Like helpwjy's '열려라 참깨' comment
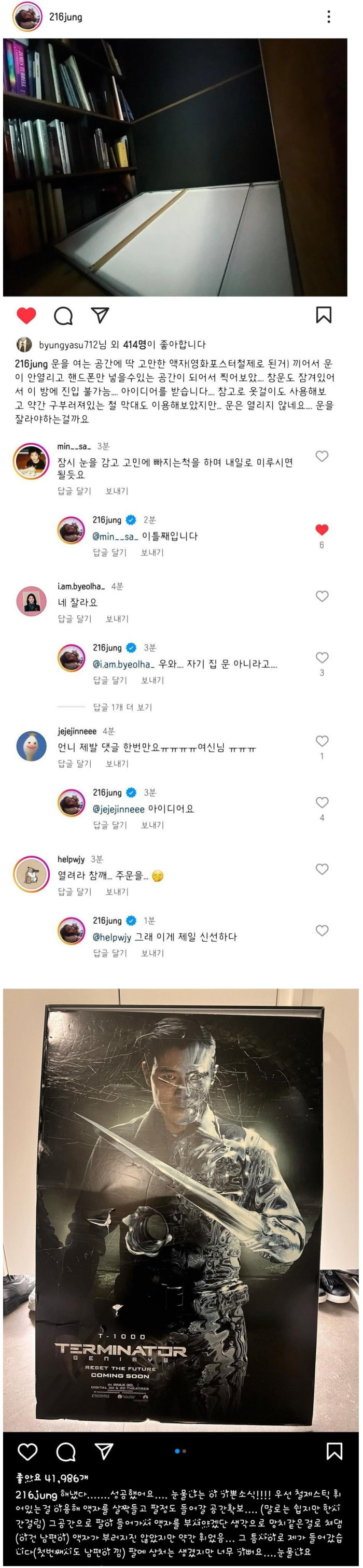Viewport: 363px width, 1568px height. point(322,869)
